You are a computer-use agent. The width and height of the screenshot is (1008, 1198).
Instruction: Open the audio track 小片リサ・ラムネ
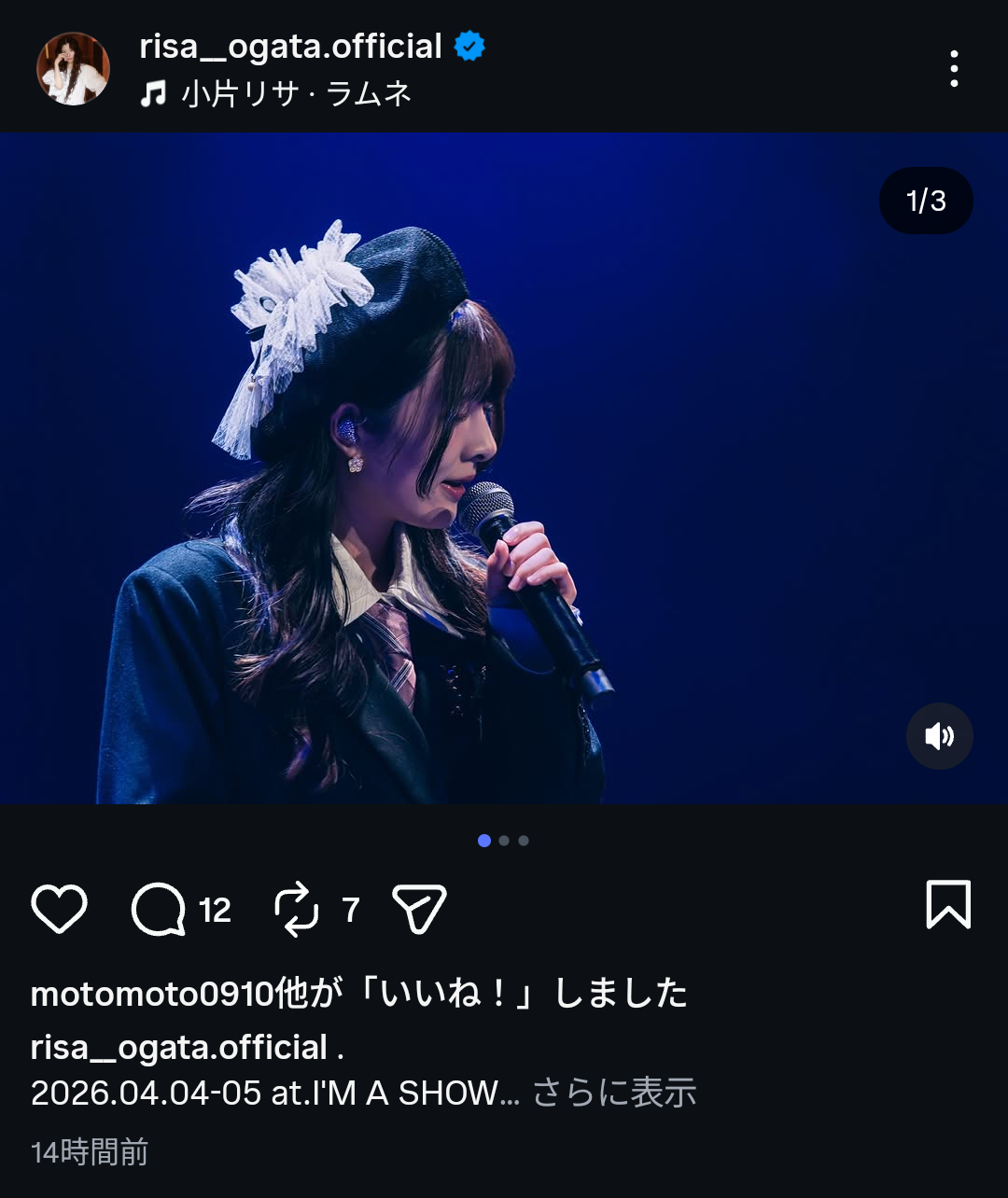click(x=296, y=94)
